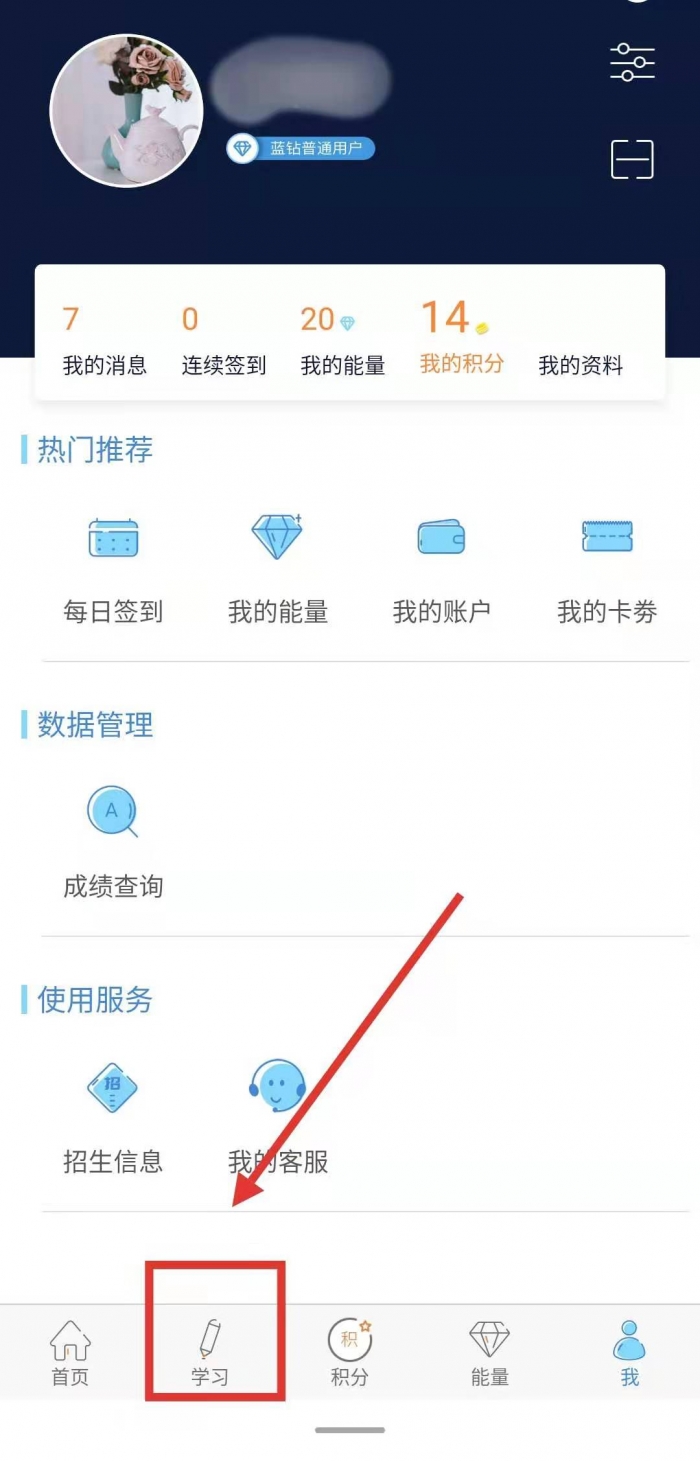700x1461 pixels.
Task: Open the scan code icon
Action: tap(632, 160)
